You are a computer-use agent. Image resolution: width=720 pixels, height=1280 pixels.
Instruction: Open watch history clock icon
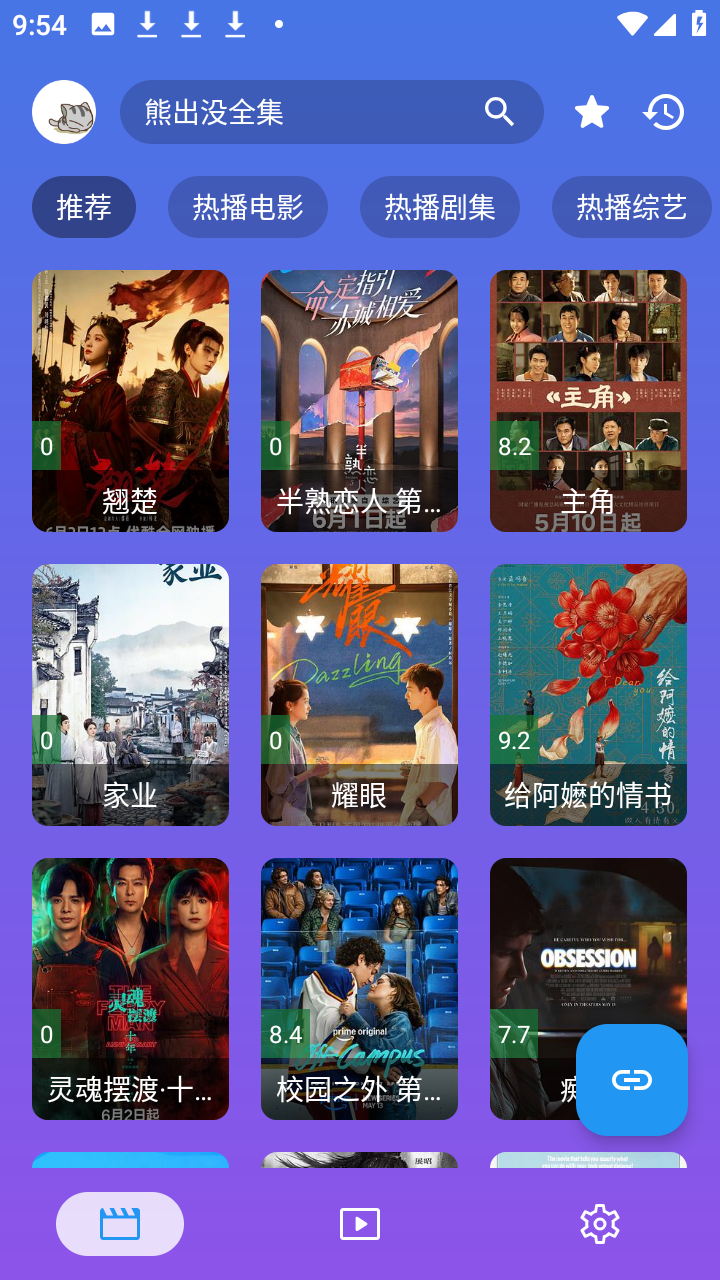(x=664, y=112)
